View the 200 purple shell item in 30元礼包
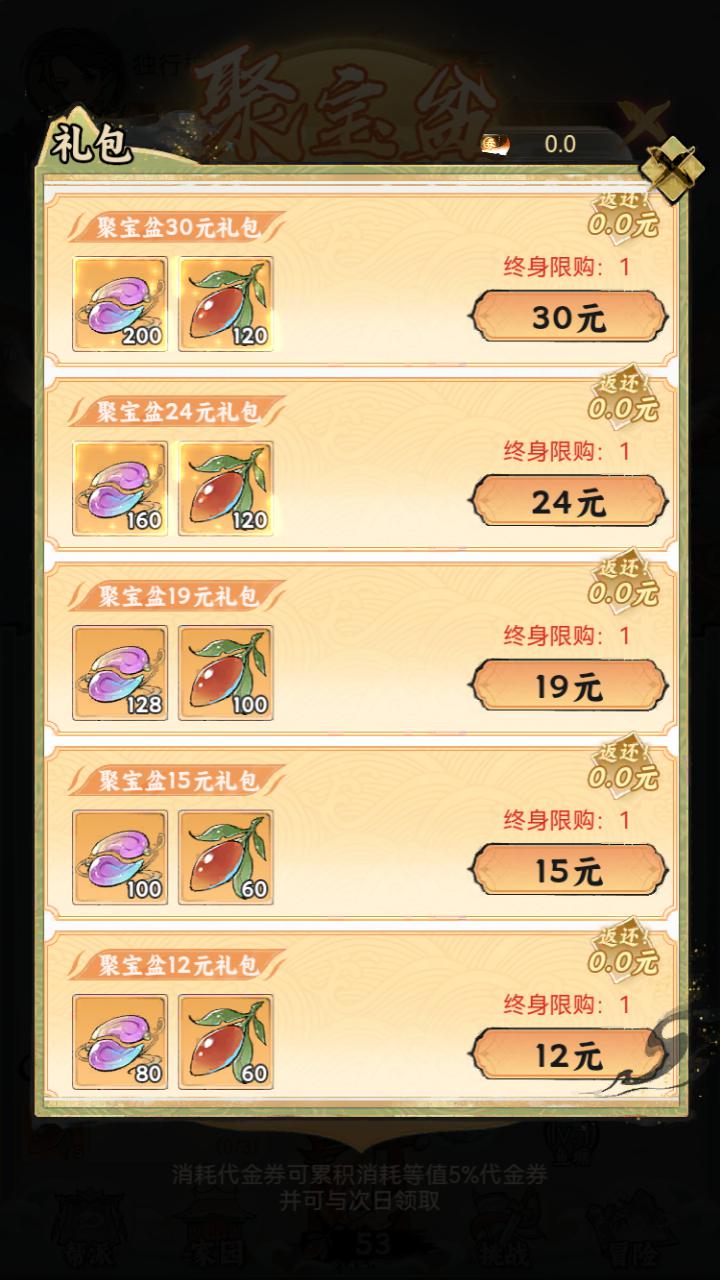 coord(120,304)
